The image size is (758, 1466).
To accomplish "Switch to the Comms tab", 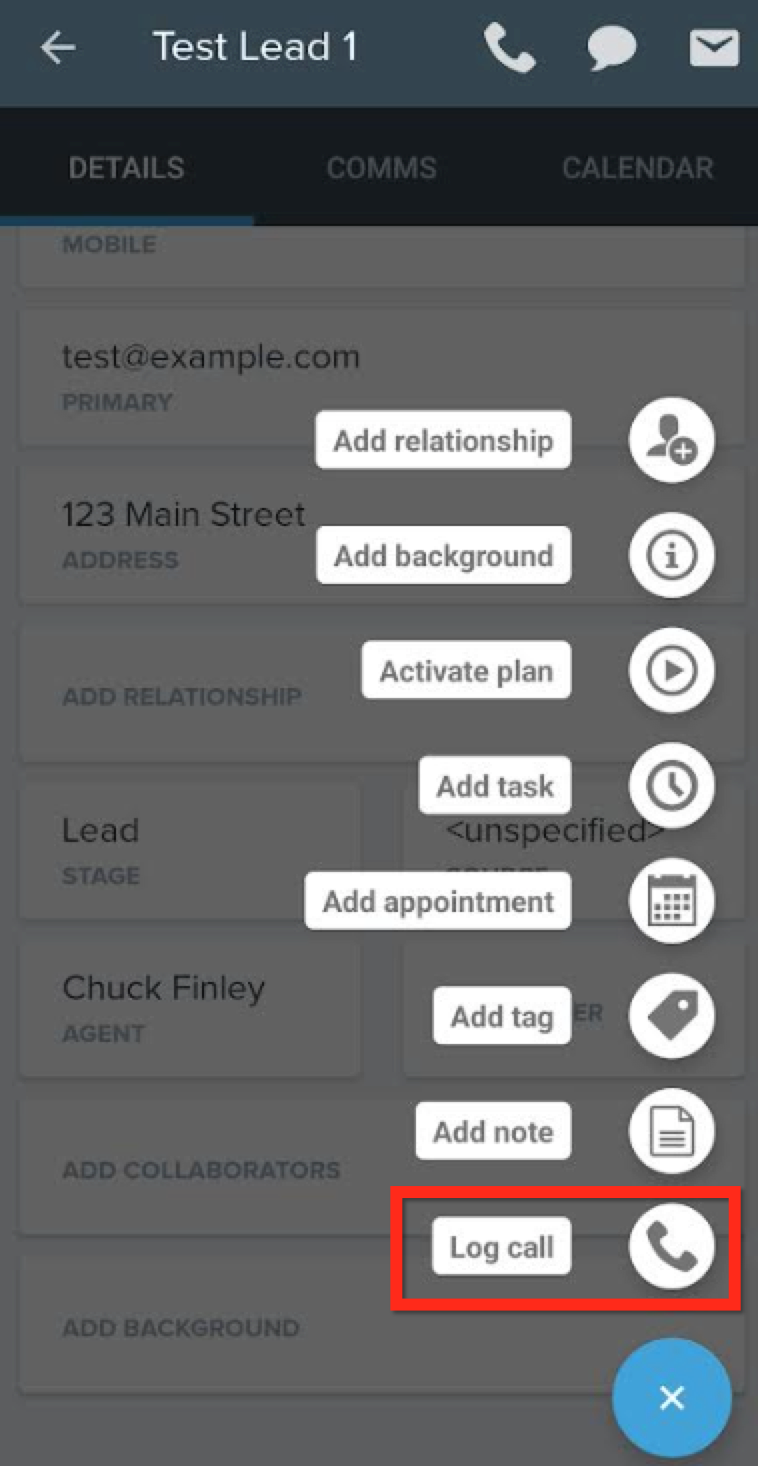I will point(381,167).
